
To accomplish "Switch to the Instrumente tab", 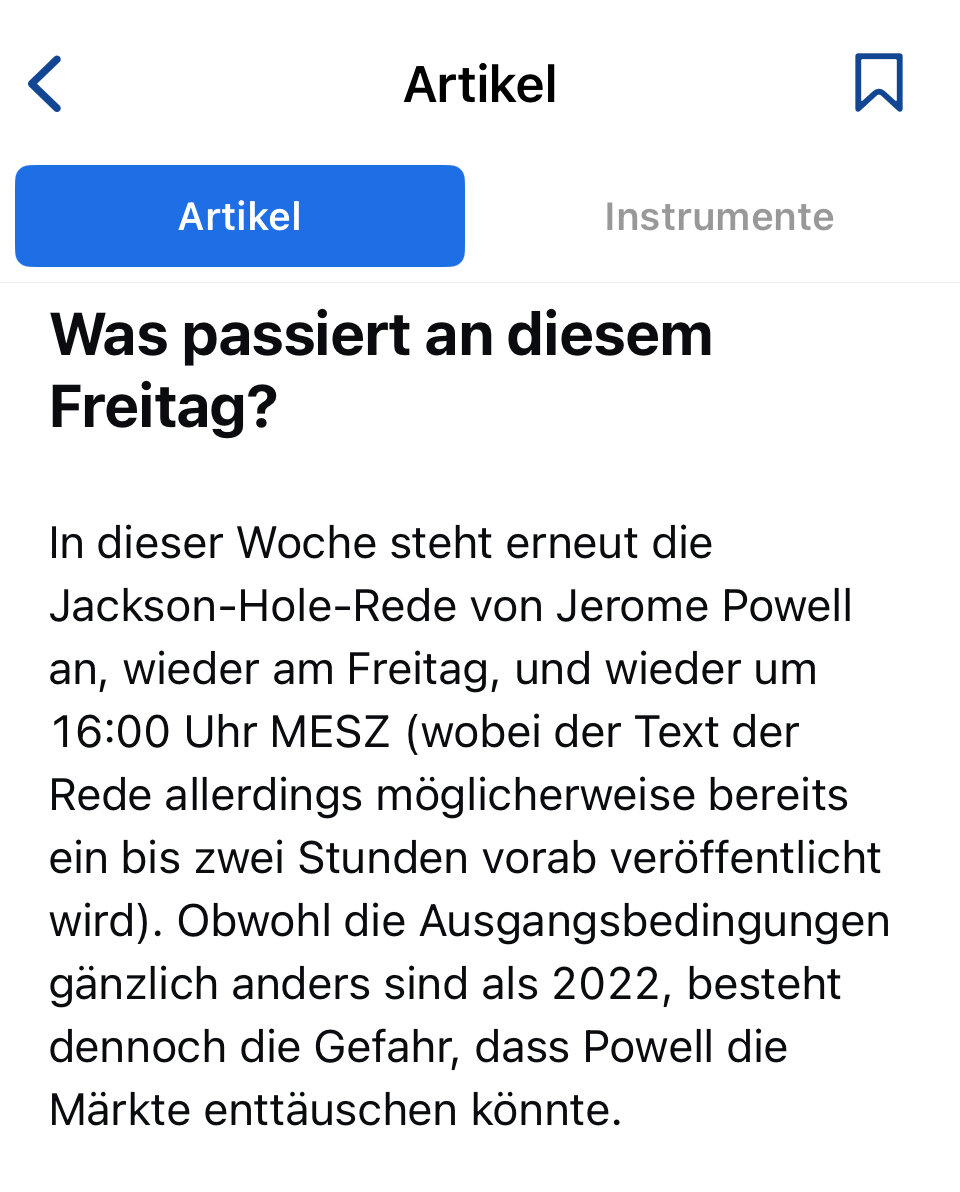I will pos(719,216).
